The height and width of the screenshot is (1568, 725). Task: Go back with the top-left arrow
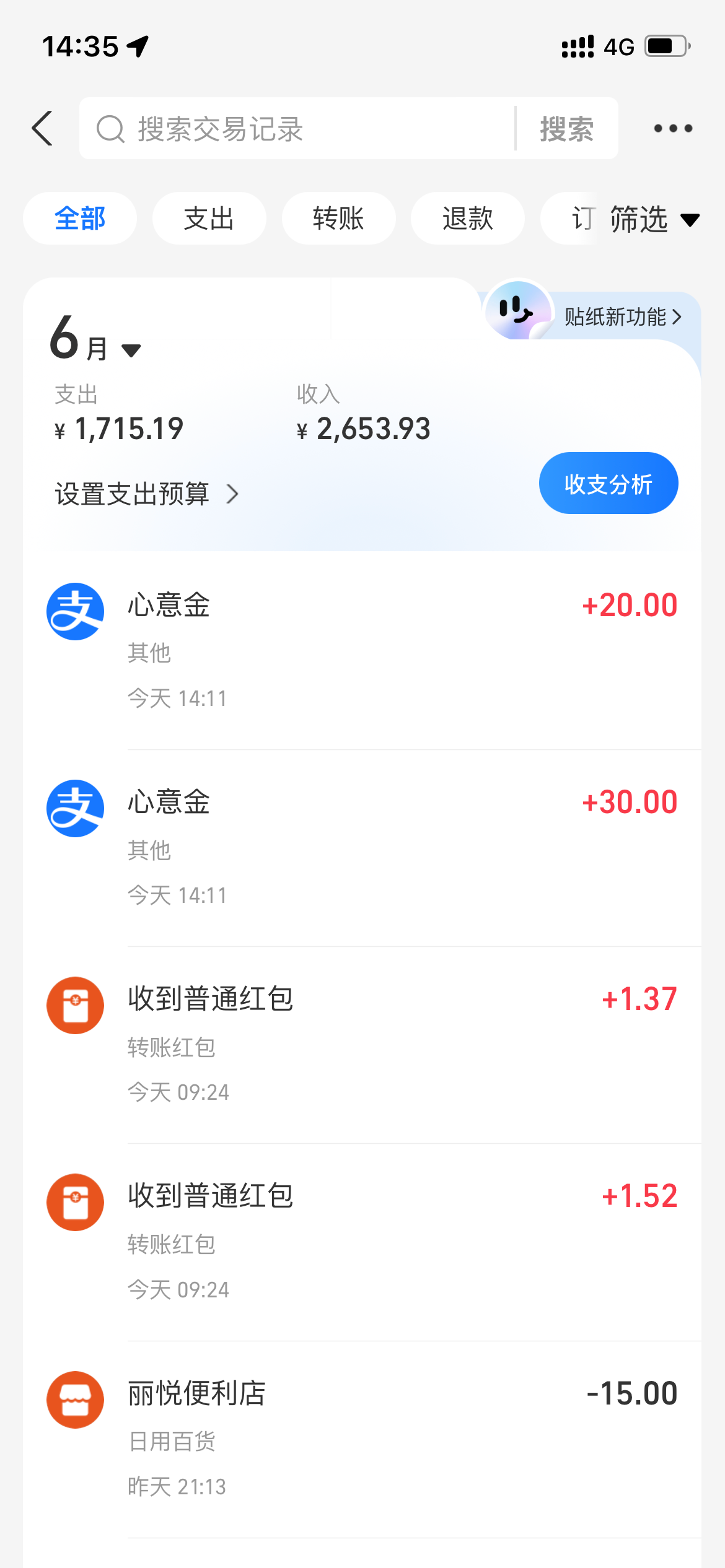pos(42,129)
